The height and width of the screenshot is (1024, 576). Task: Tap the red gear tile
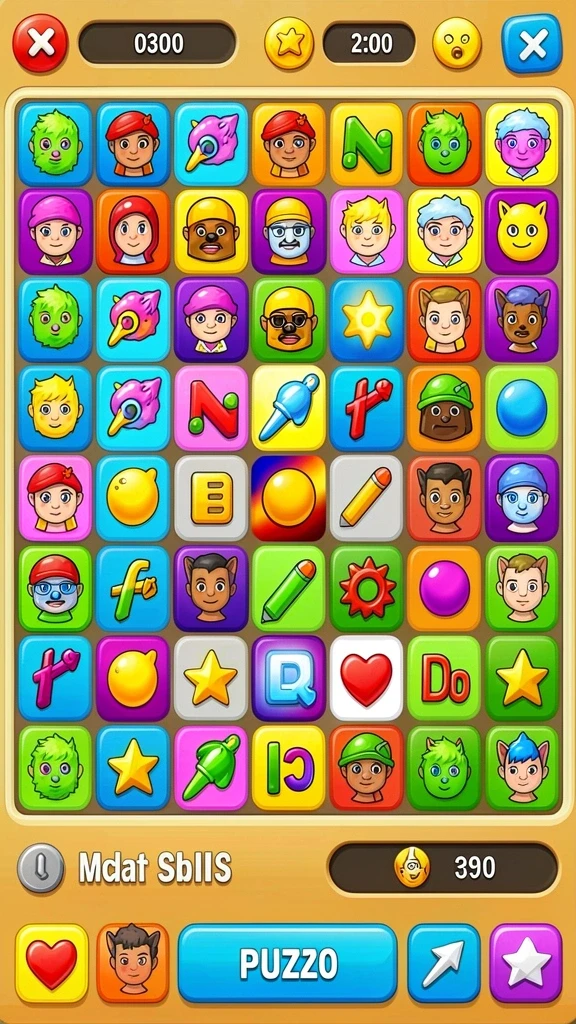click(366, 588)
